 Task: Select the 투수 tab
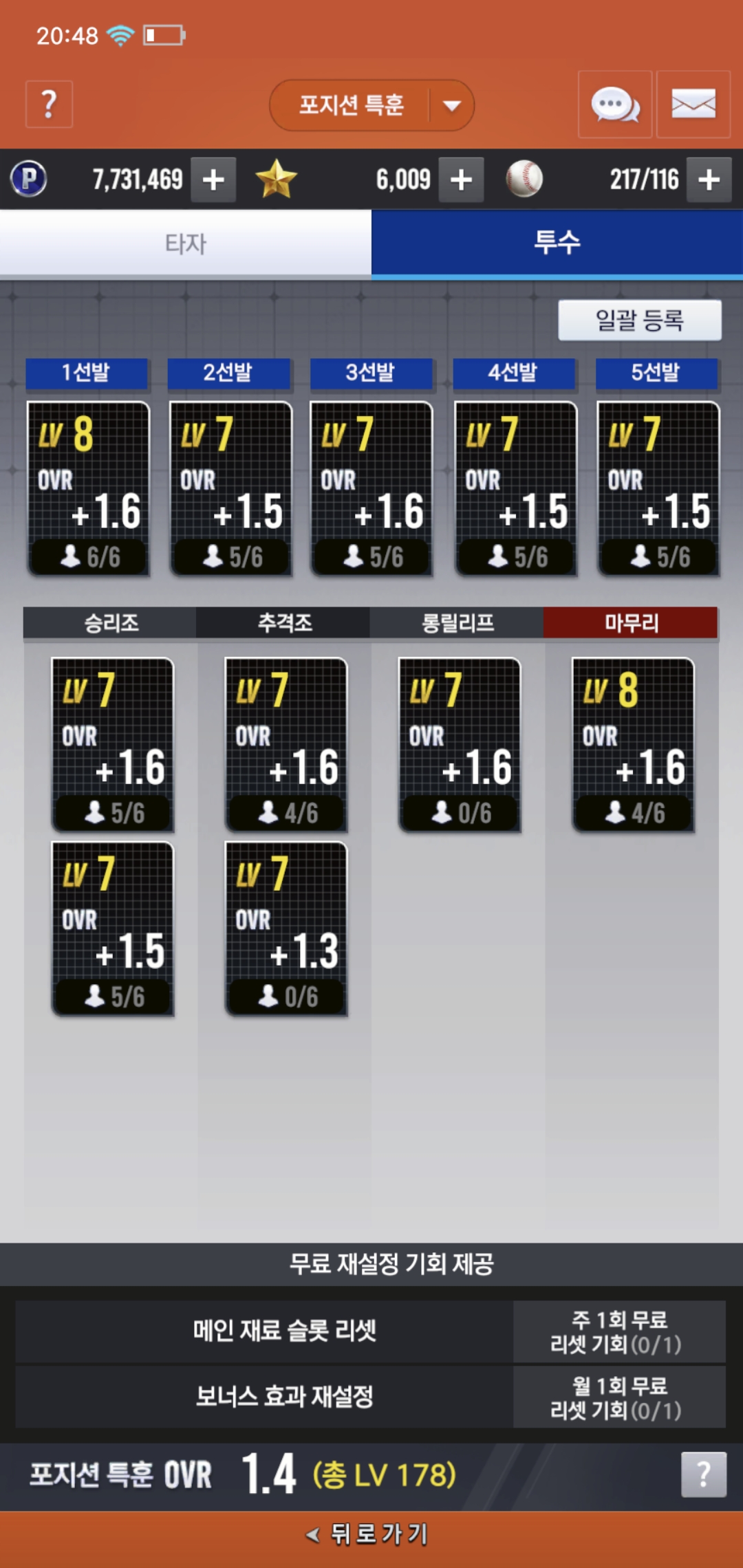pyautogui.click(x=557, y=243)
